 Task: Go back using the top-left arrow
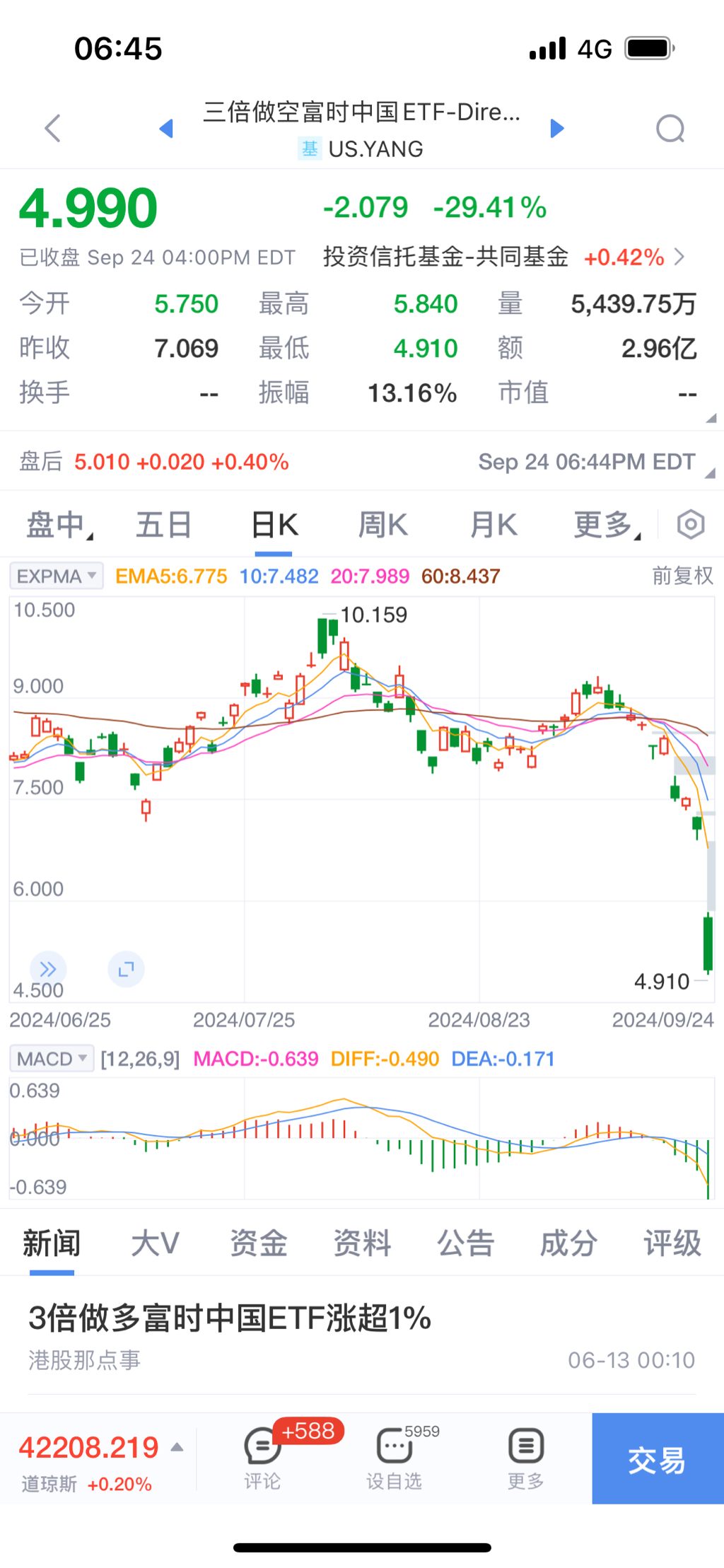[x=53, y=128]
